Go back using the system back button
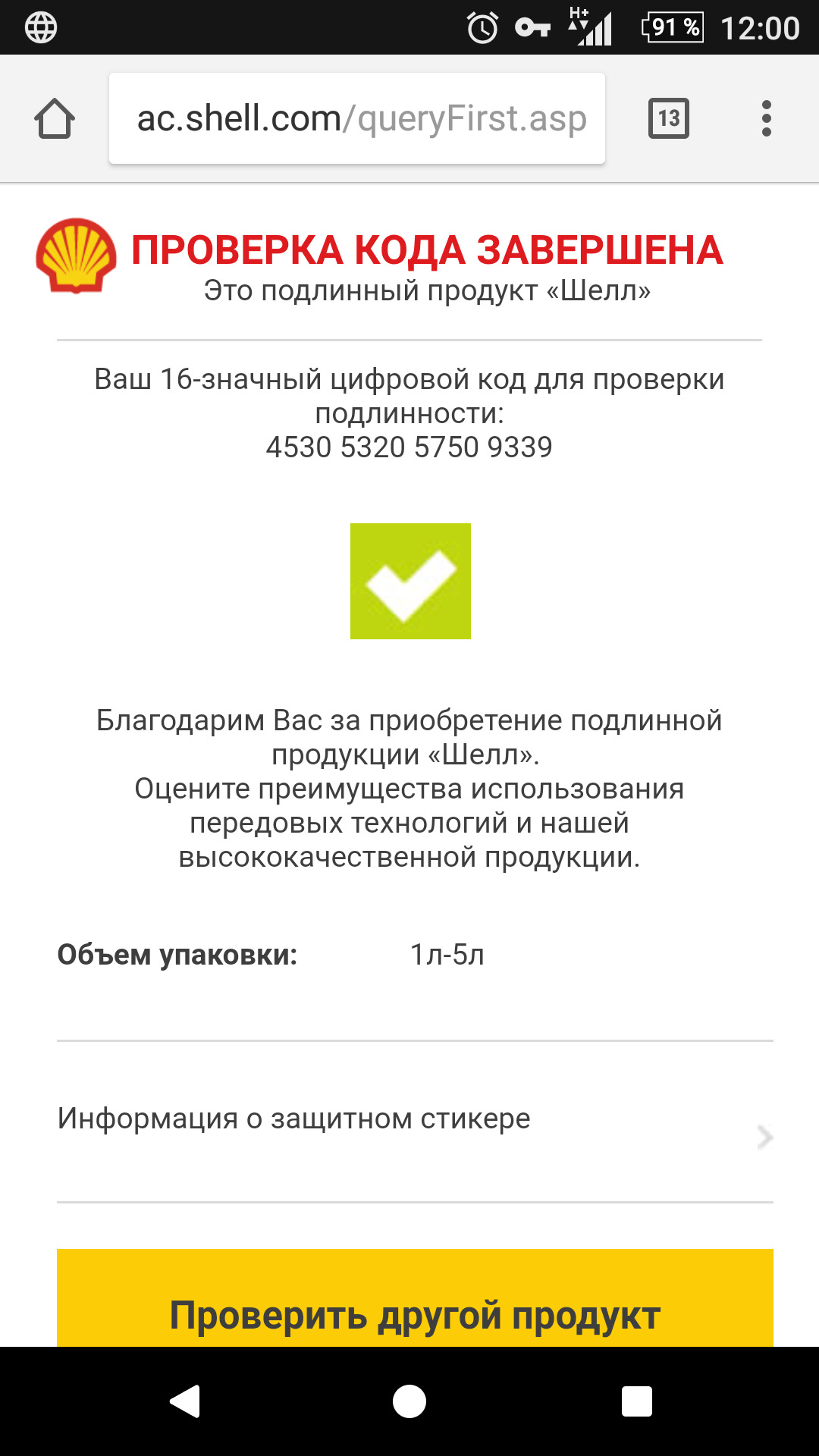The width and height of the screenshot is (819, 1456). click(185, 1401)
